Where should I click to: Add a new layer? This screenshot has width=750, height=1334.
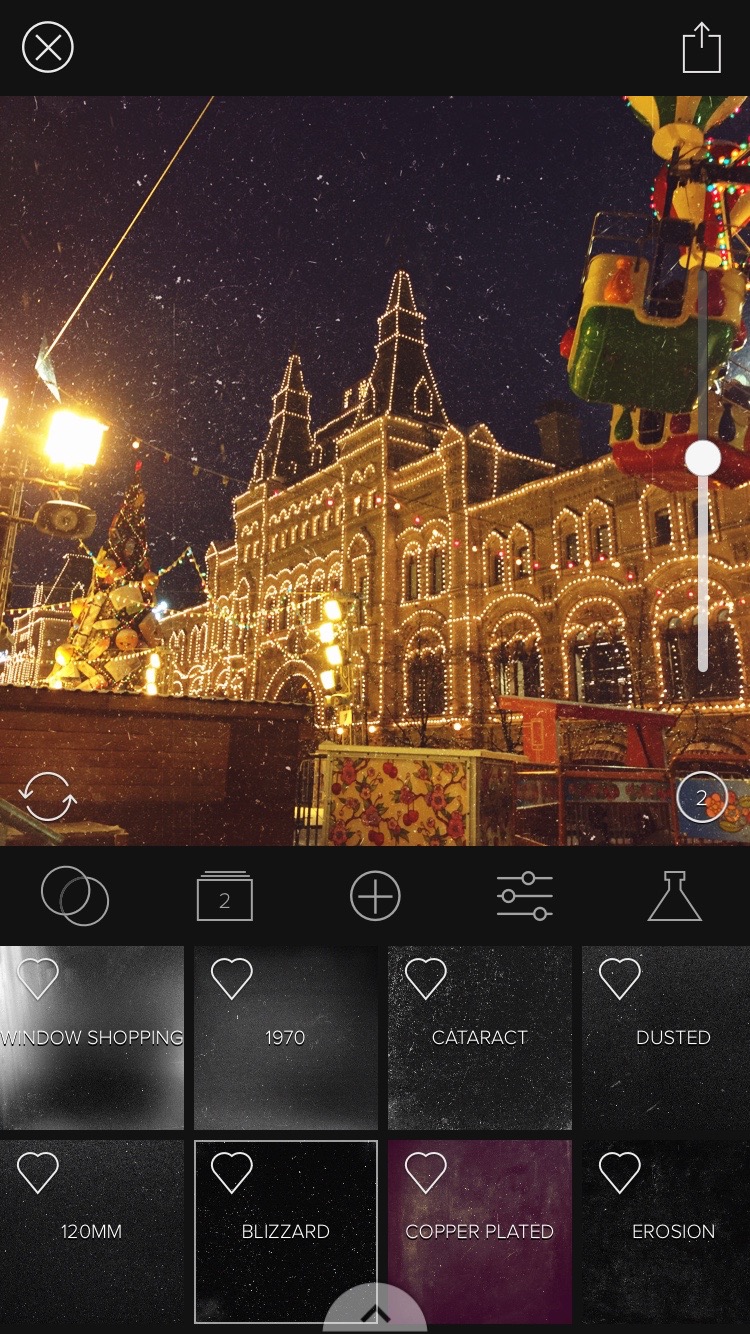point(375,896)
